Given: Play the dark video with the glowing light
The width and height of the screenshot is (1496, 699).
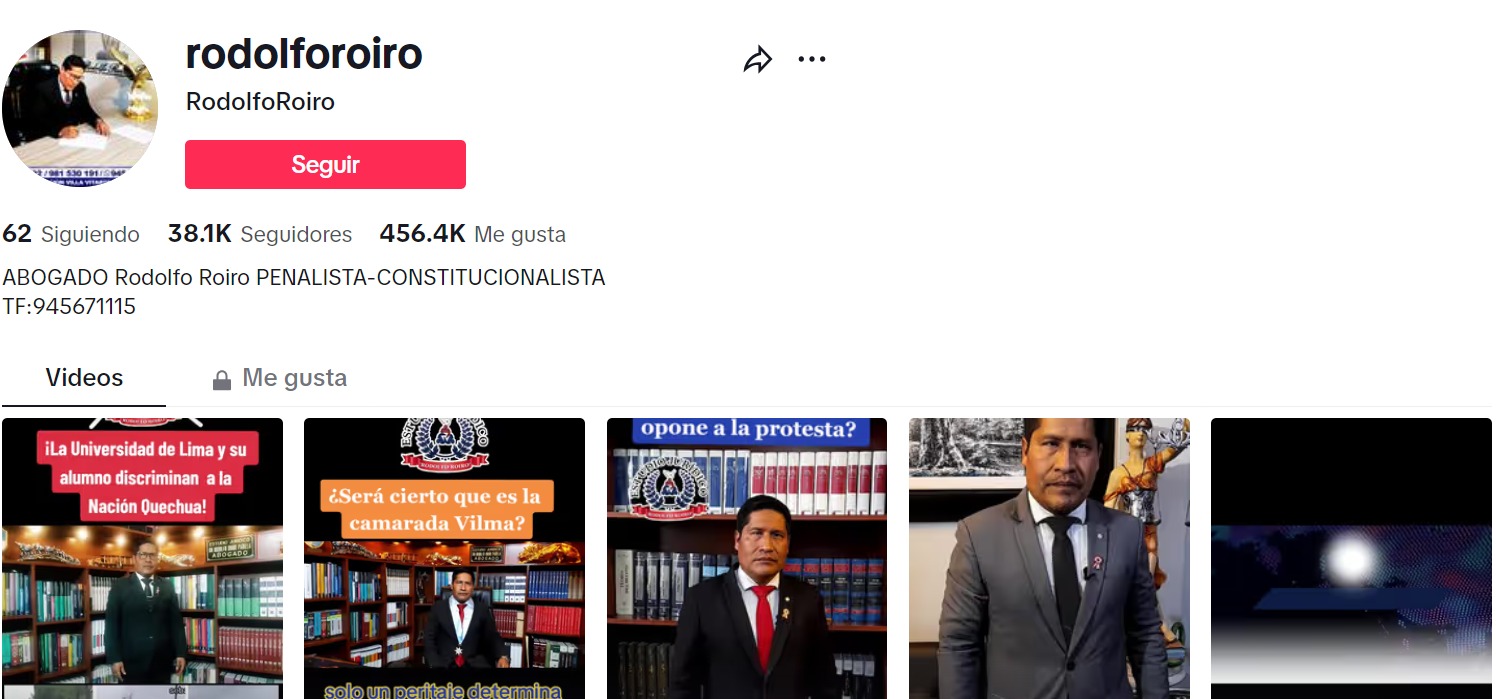Looking at the screenshot, I should [x=1351, y=560].
